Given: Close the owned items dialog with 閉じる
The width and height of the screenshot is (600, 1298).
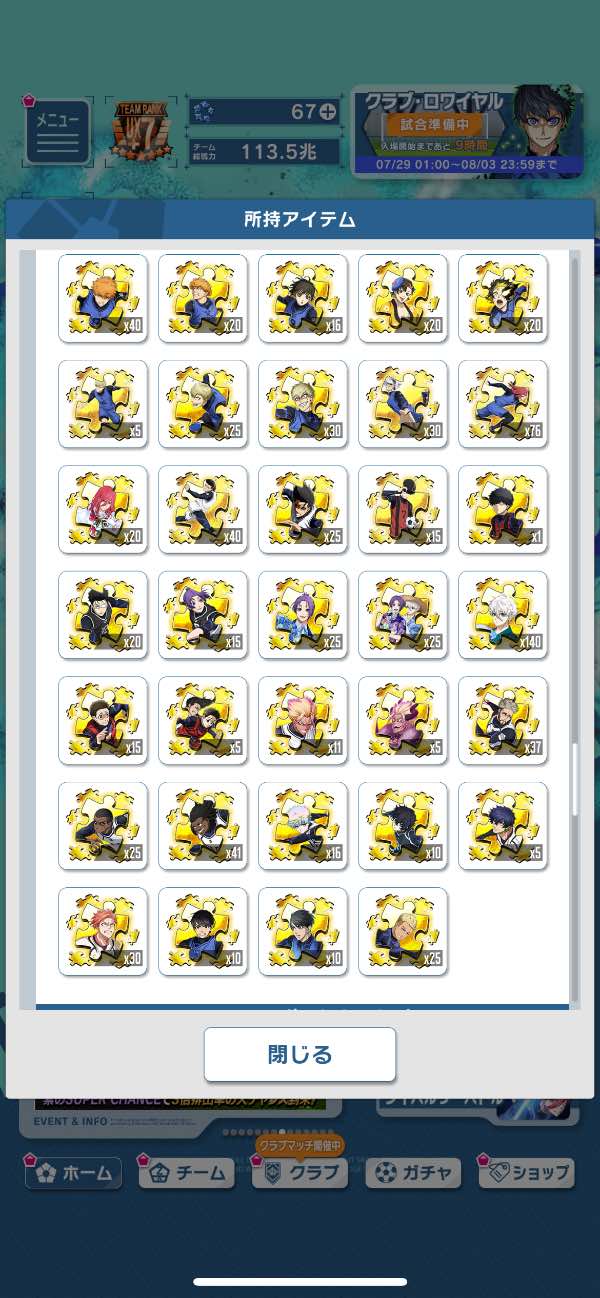Looking at the screenshot, I should pyautogui.click(x=300, y=1054).
